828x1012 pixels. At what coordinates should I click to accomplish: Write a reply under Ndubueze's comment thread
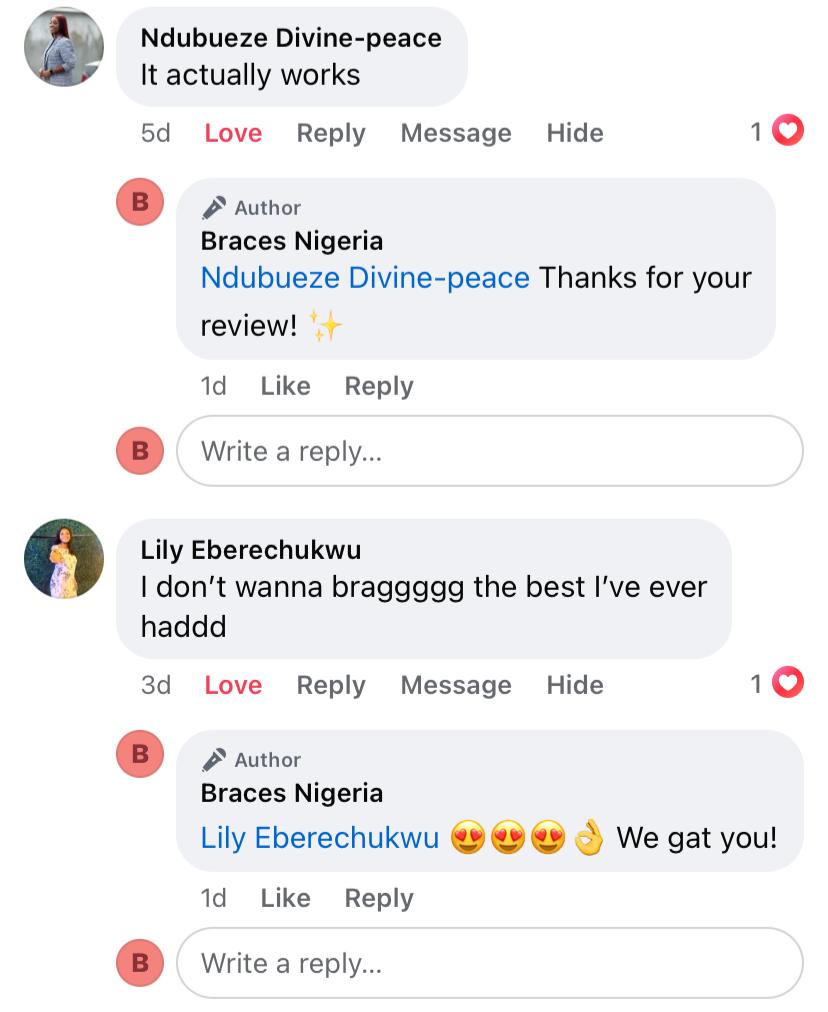[x=490, y=451]
